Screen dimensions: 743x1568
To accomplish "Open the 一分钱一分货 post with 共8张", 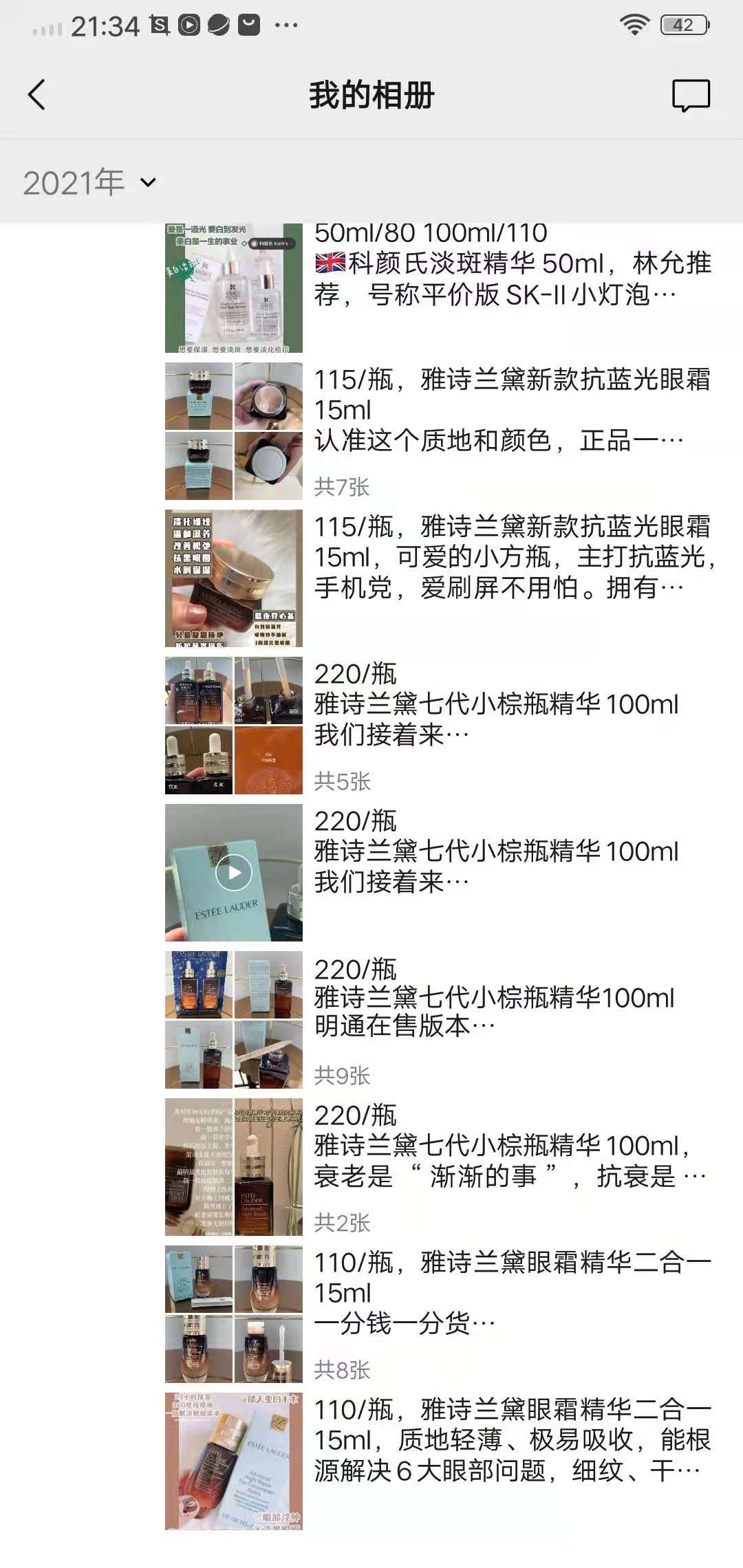I will tap(513, 1293).
